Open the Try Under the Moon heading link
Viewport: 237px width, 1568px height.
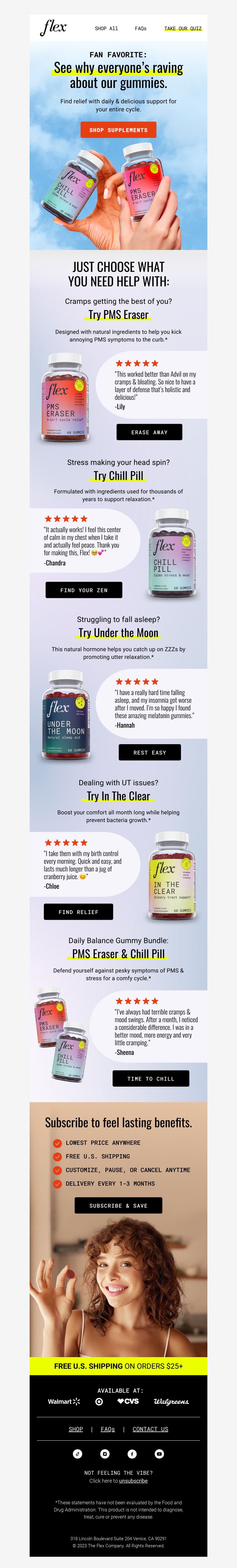(x=118, y=633)
